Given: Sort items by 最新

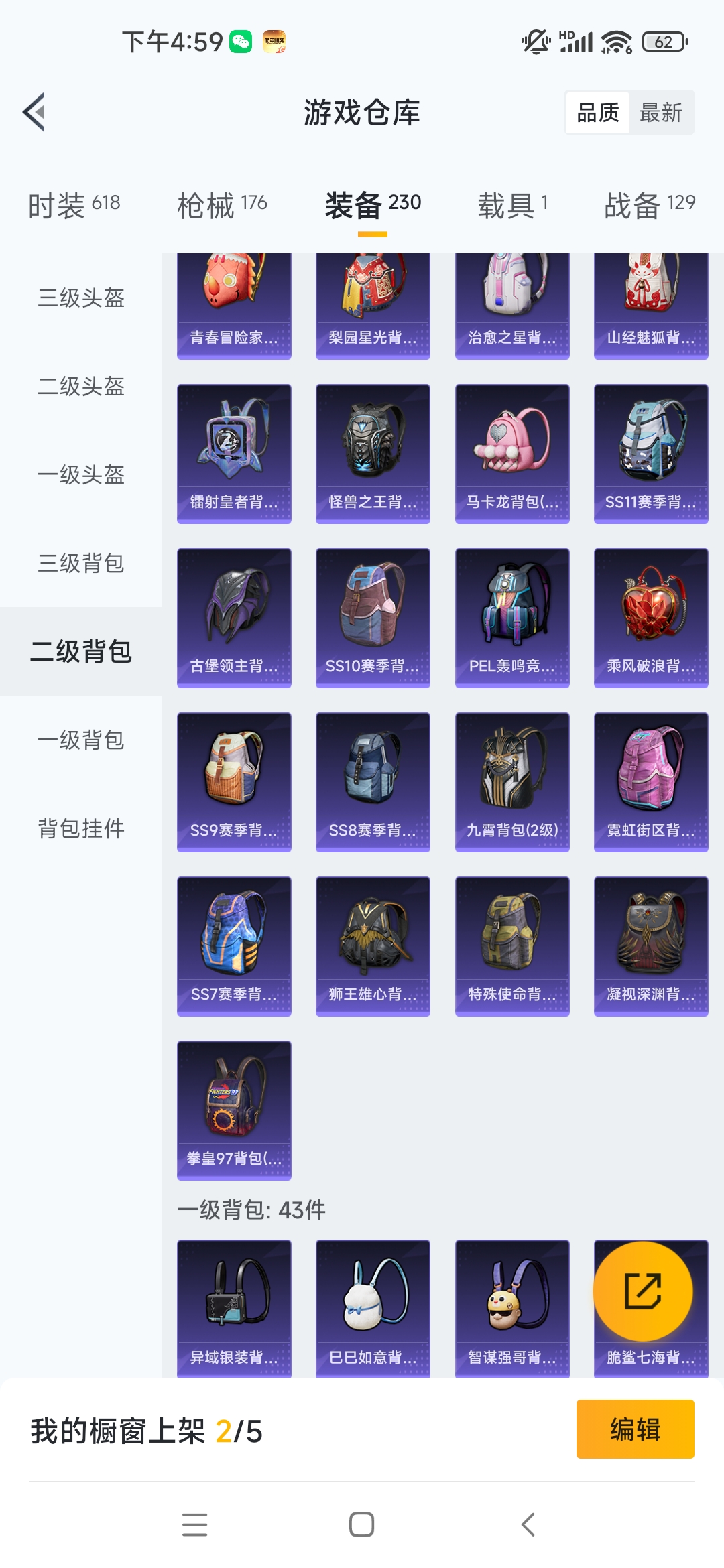Looking at the screenshot, I should click(x=660, y=113).
